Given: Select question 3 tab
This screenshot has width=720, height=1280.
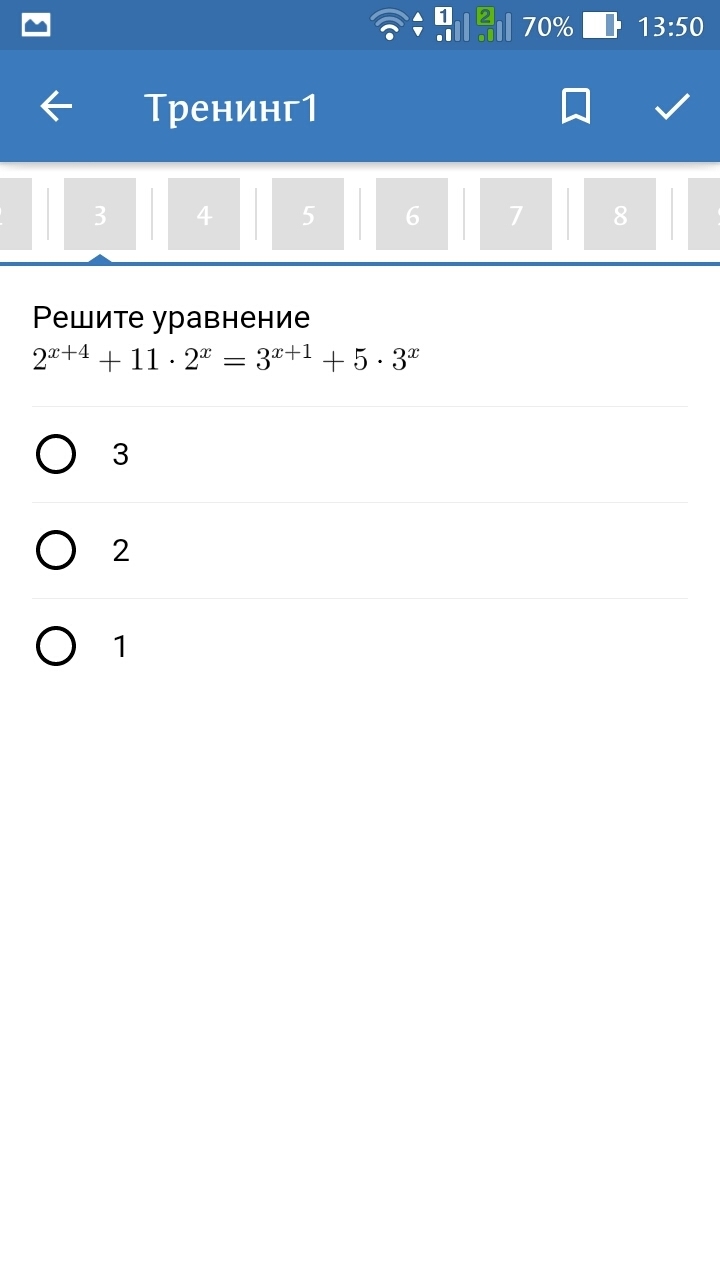Looking at the screenshot, I should point(100,215).
